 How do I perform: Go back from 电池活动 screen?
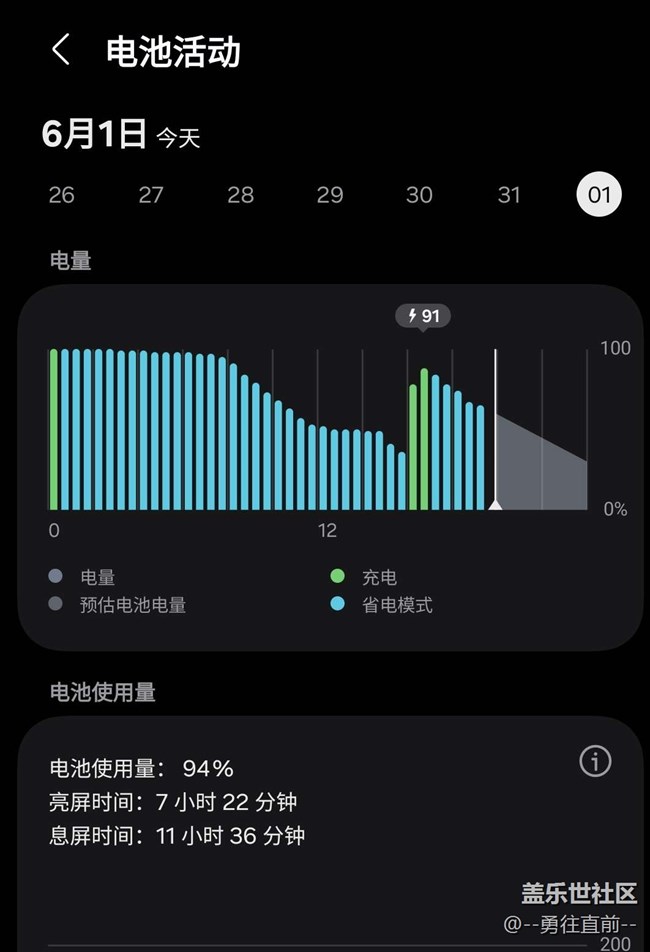(61, 50)
